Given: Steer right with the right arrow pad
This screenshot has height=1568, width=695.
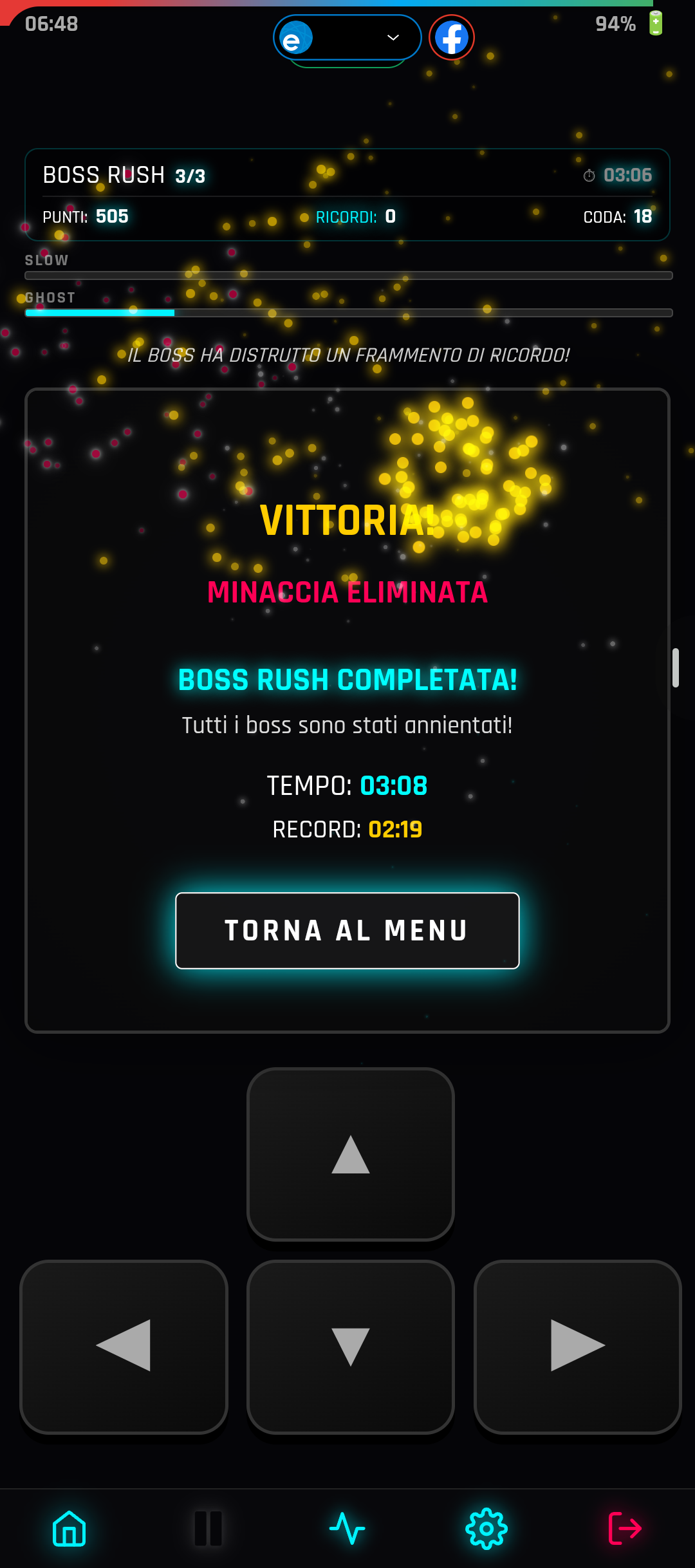Looking at the screenshot, I should pyautogui.click(x=577, y=1346).
